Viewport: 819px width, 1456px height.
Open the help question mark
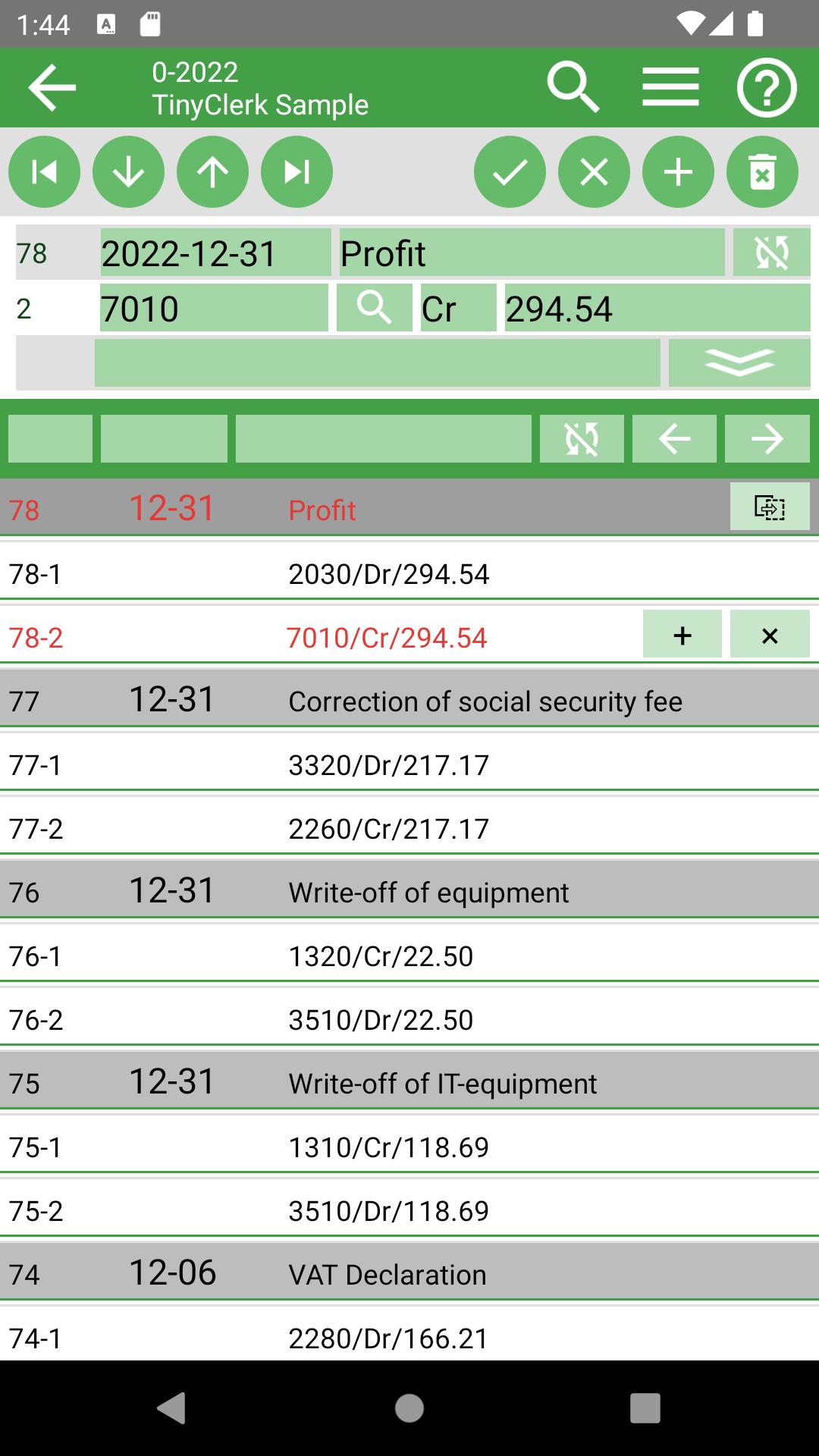(x=767, y=88)
